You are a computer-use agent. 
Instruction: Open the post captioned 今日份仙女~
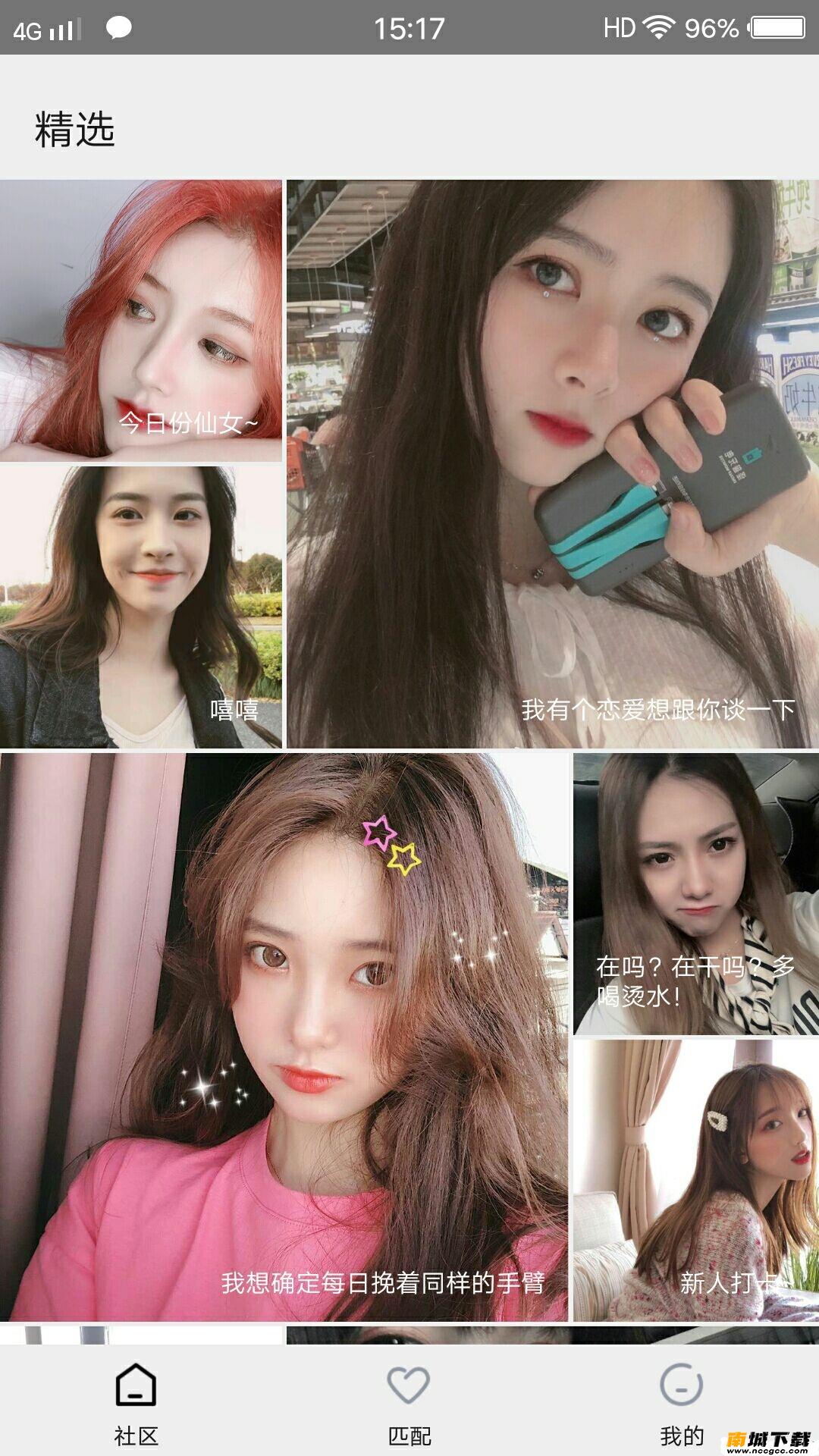pos(141,320)
